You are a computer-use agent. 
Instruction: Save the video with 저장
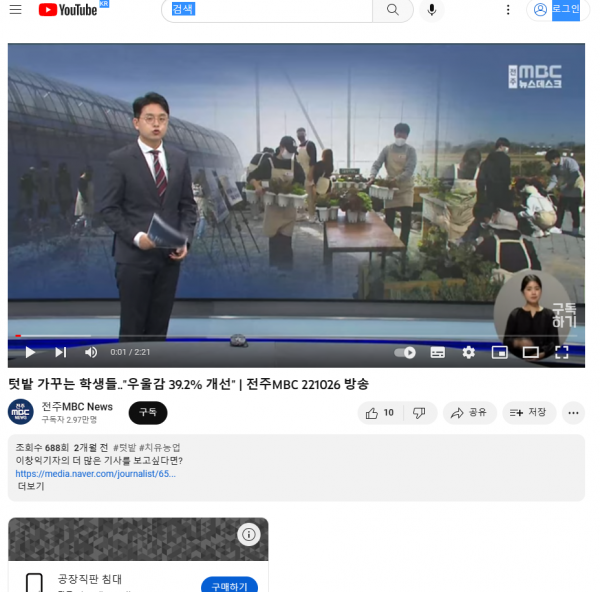pos(528,412)
